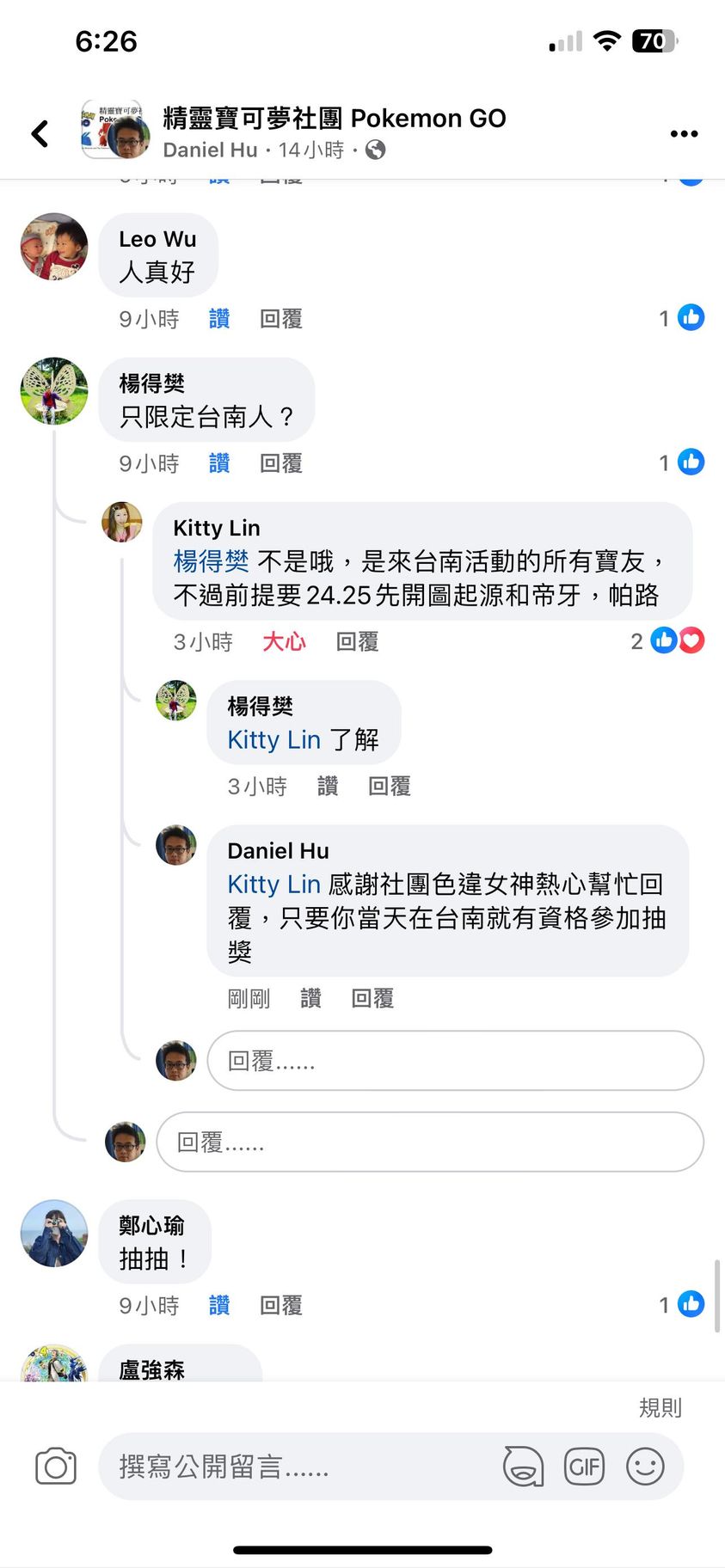The width and height of the screenshot is (725, 1568).
Task: Reply to 楊得樊's 只限定台南人 comment
Action: (280, 463)
